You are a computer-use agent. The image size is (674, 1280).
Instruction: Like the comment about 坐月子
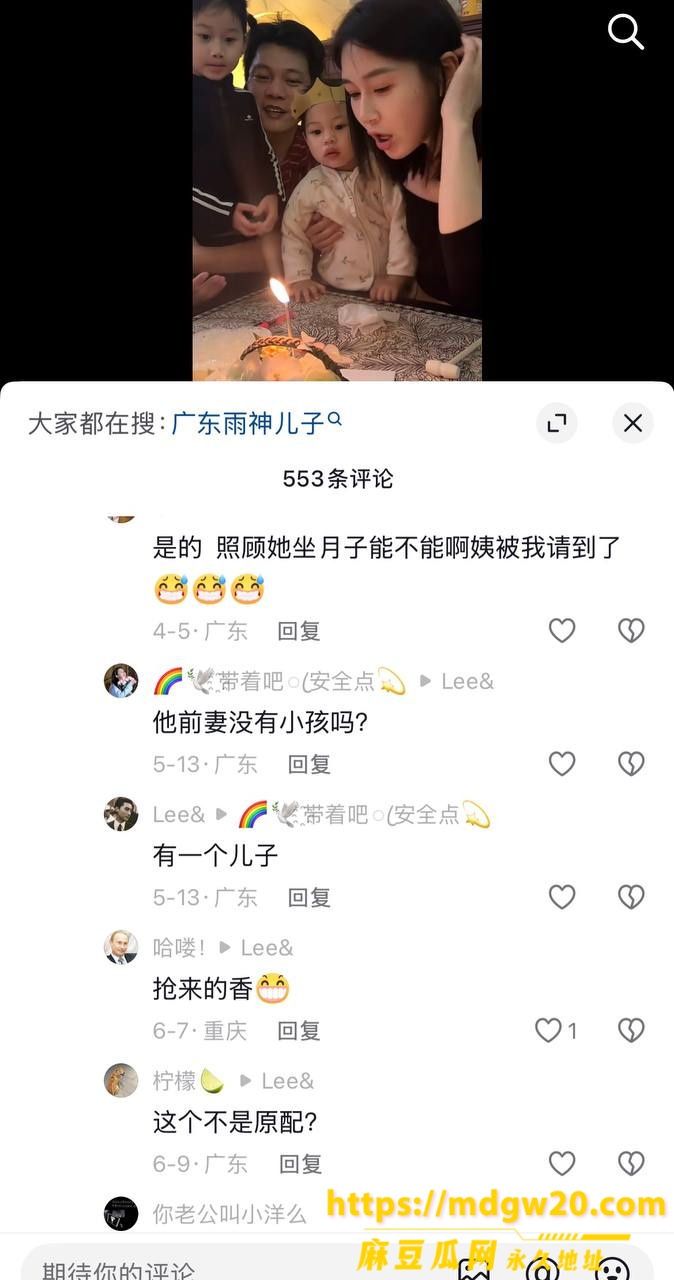click(x=562, y=631)
